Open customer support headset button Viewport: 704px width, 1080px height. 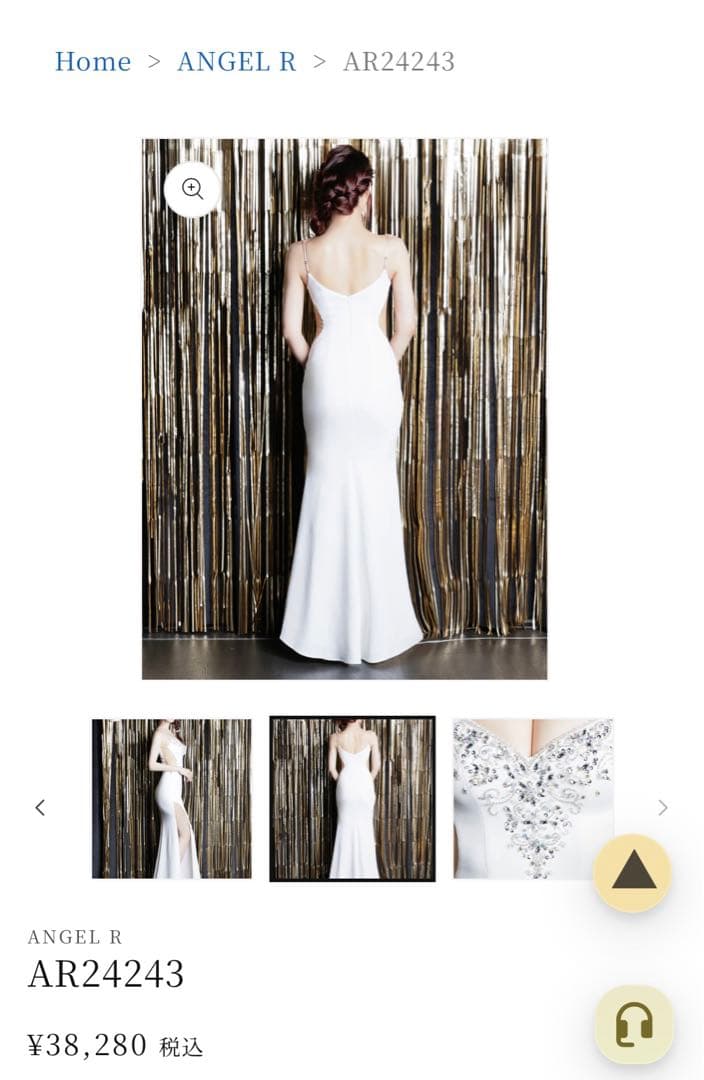pos(634,1024)
